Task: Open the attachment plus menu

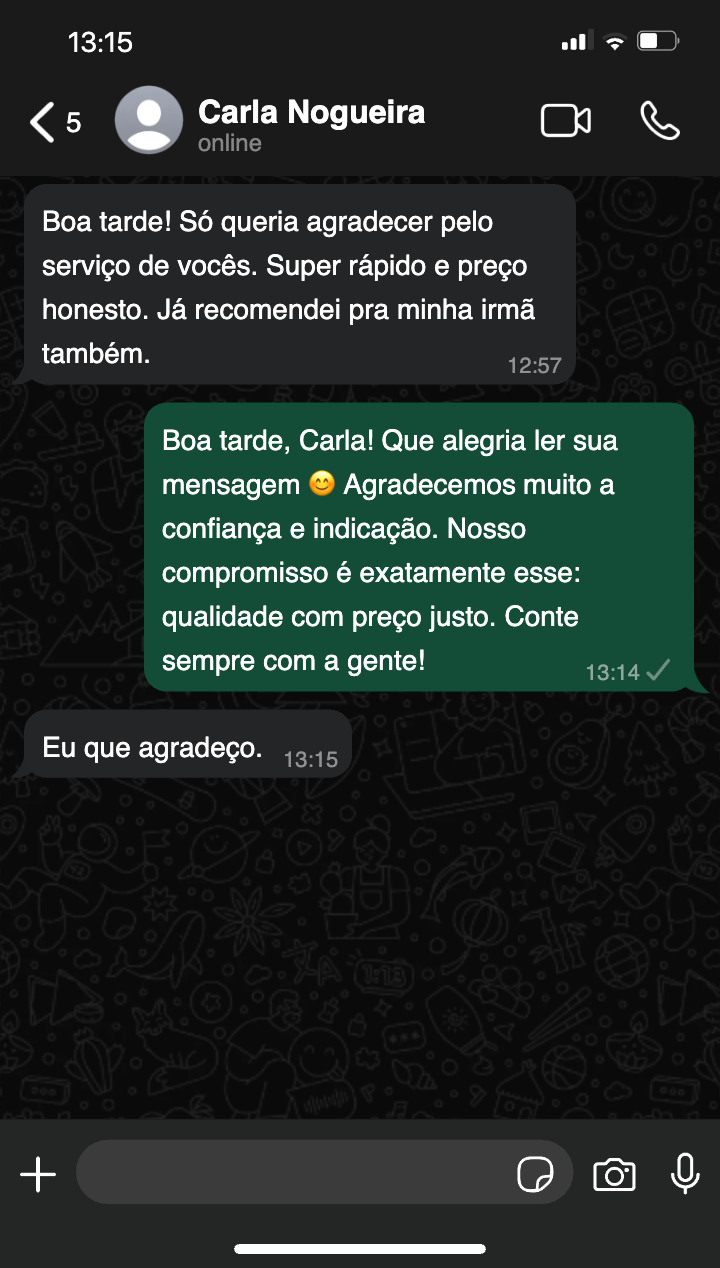Action: [x=38, y=1174]
